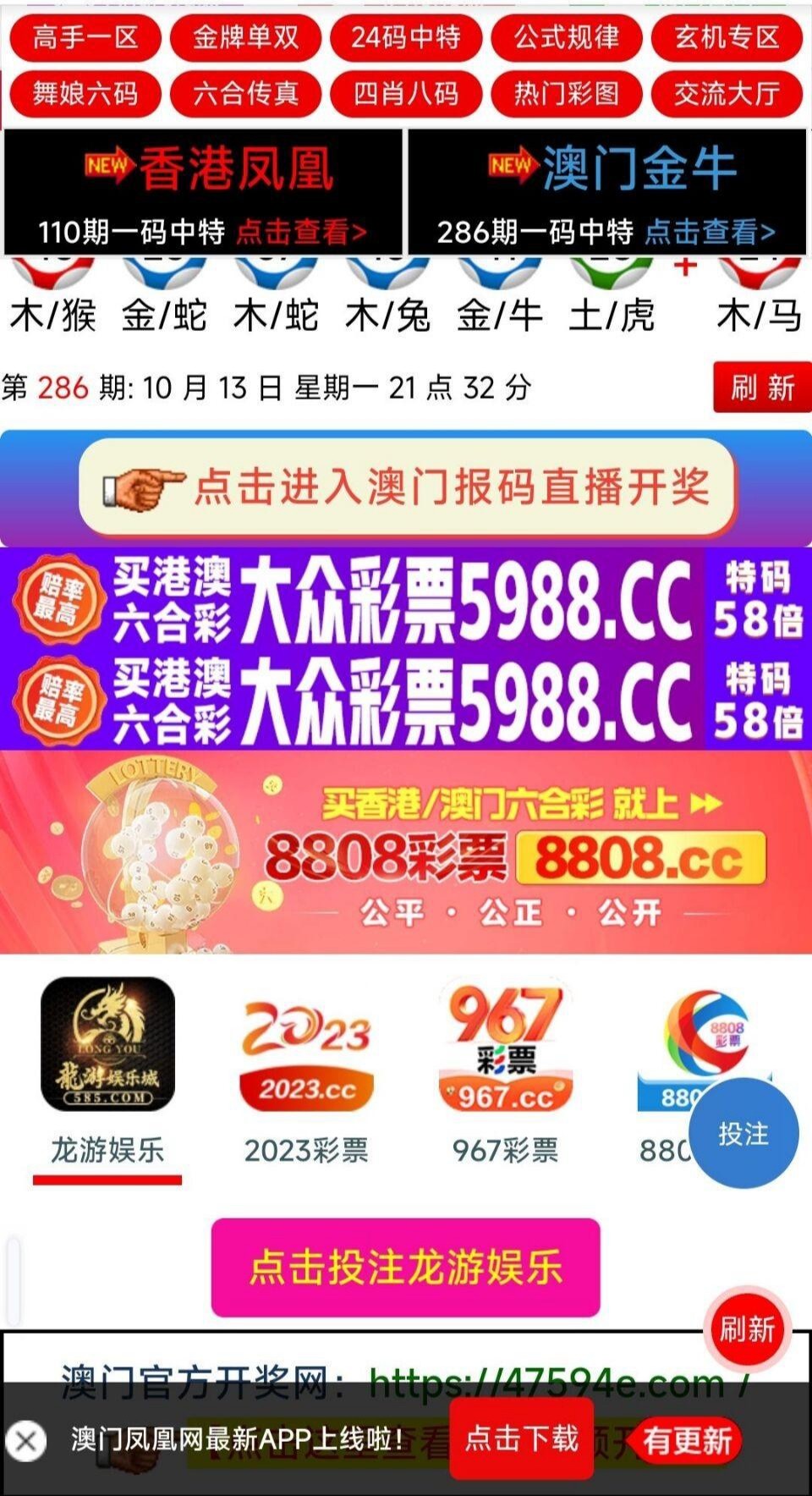812x1496 pixels.
Task: Open 玄机专区
Action: tap(727, 37)
